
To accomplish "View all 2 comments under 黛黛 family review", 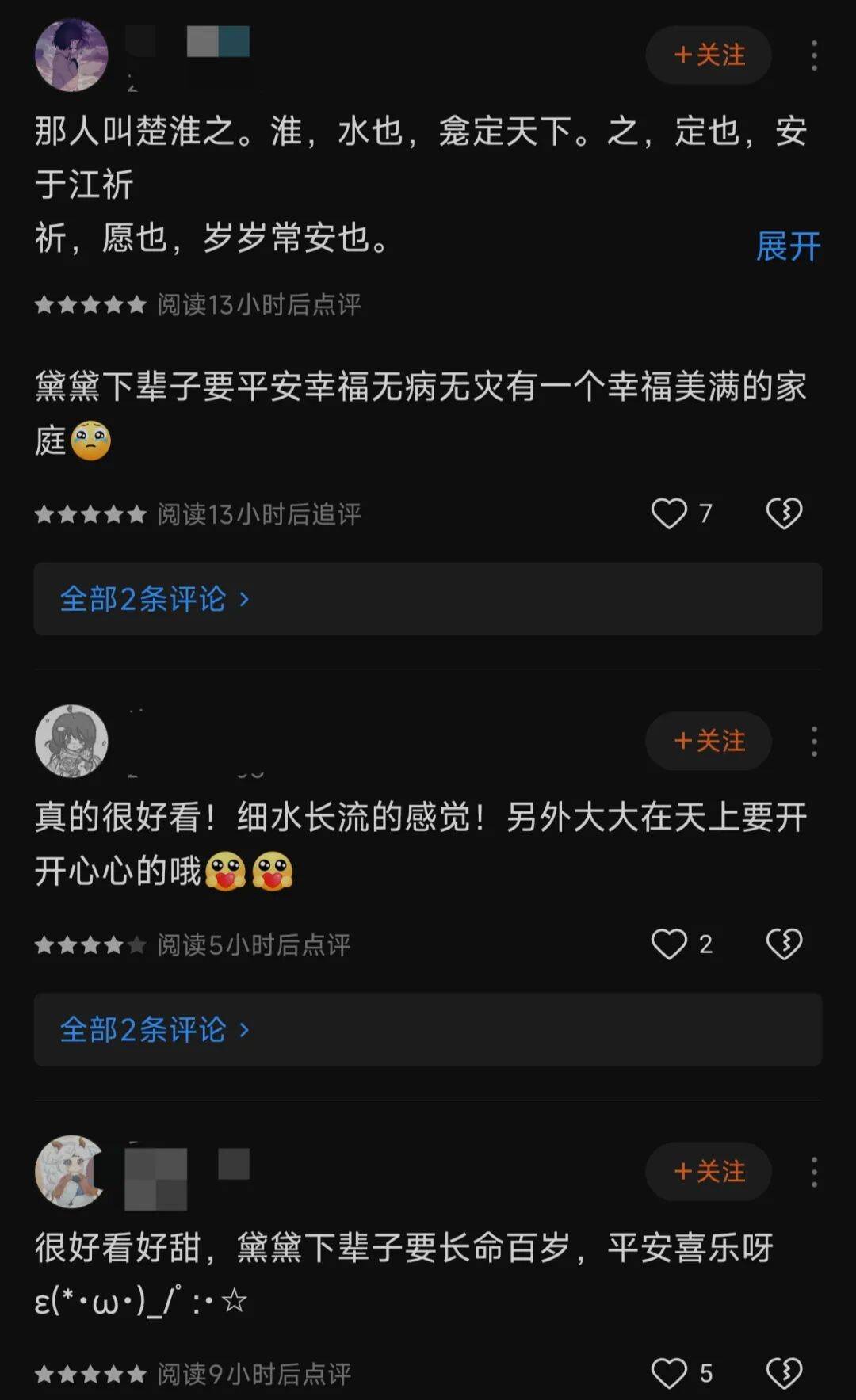I will (428, 599).
